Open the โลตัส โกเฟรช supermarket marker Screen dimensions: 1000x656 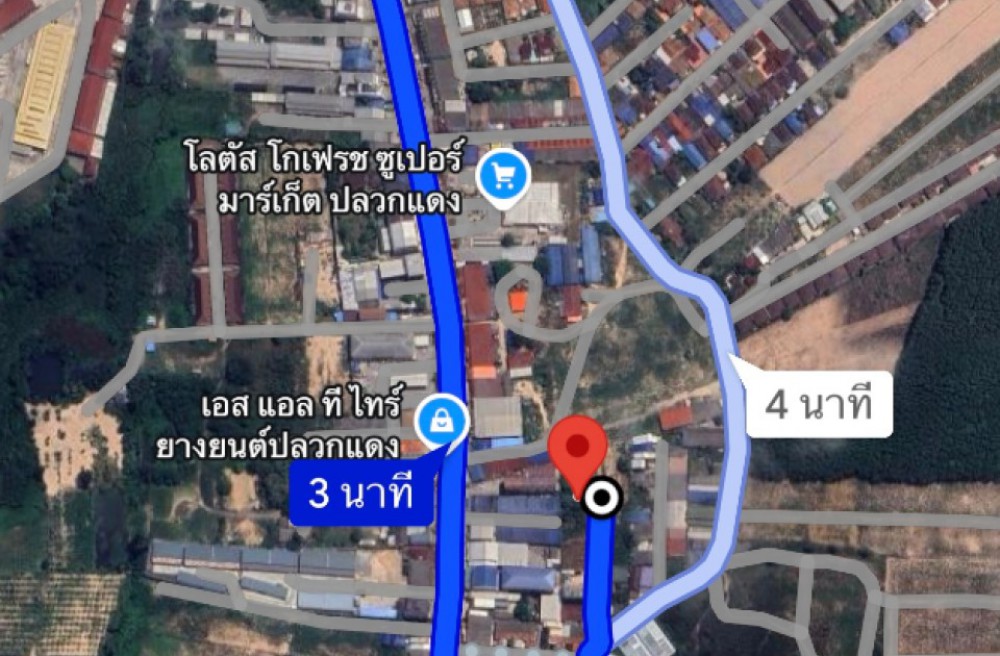coord(502,177)
